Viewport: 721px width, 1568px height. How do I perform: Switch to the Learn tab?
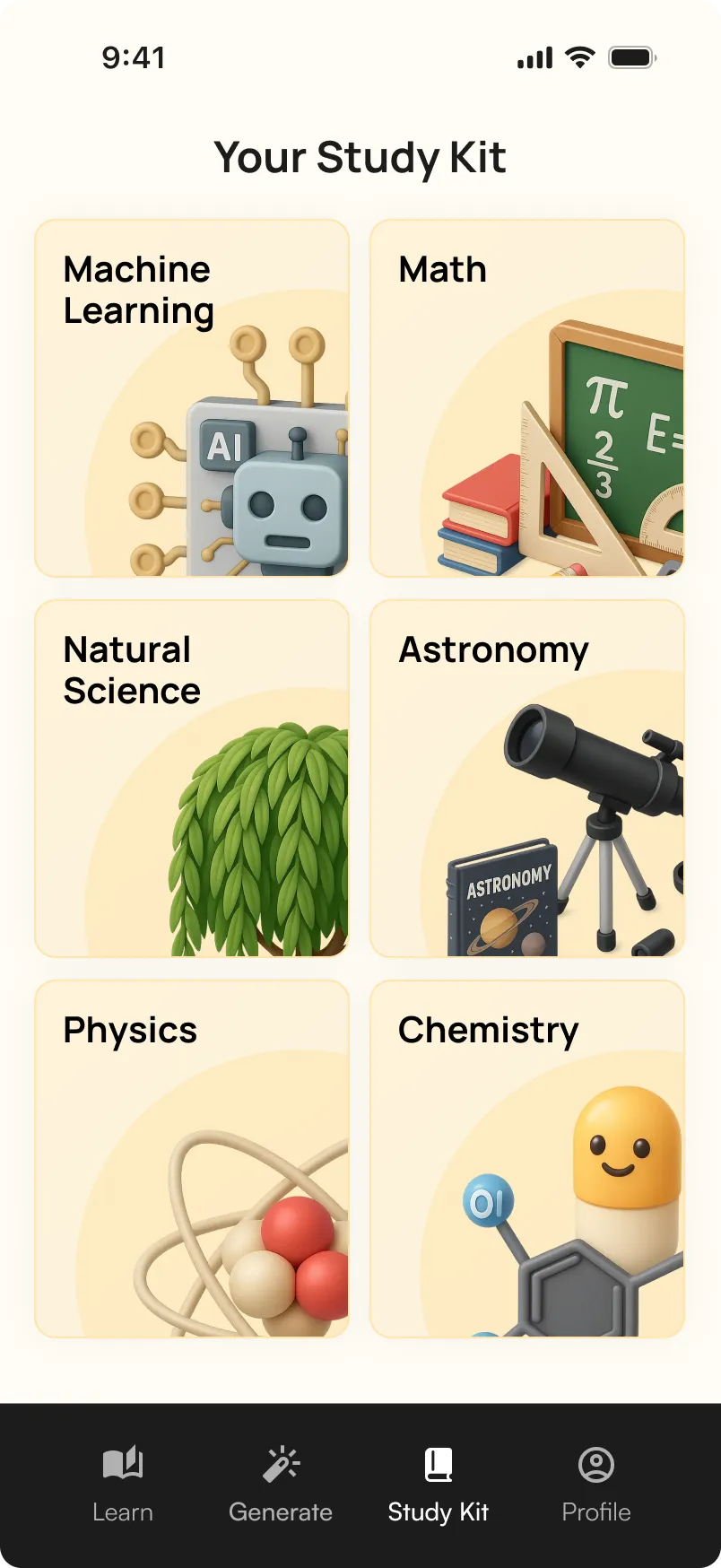pos(123,1485)
